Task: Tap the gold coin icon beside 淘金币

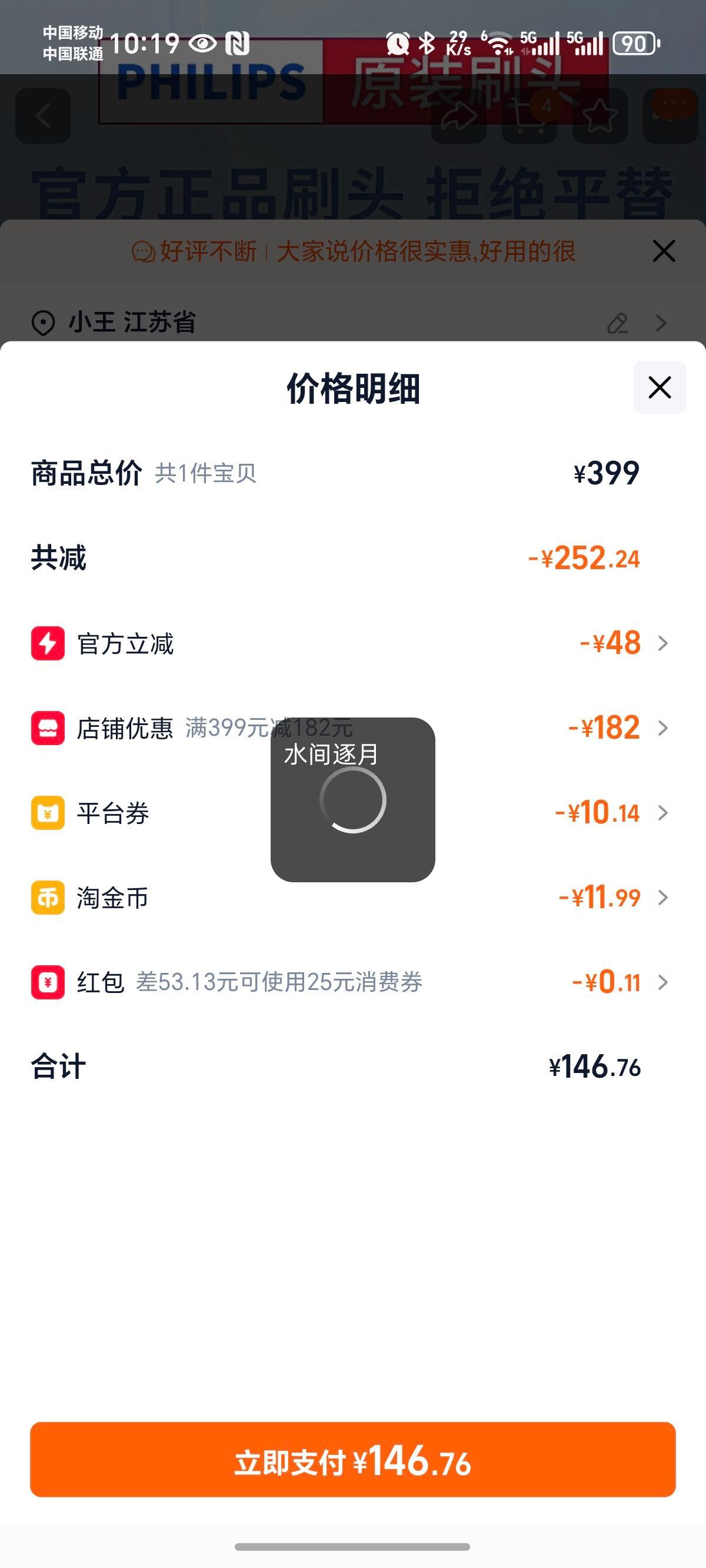Action: [x=48, y=898]
